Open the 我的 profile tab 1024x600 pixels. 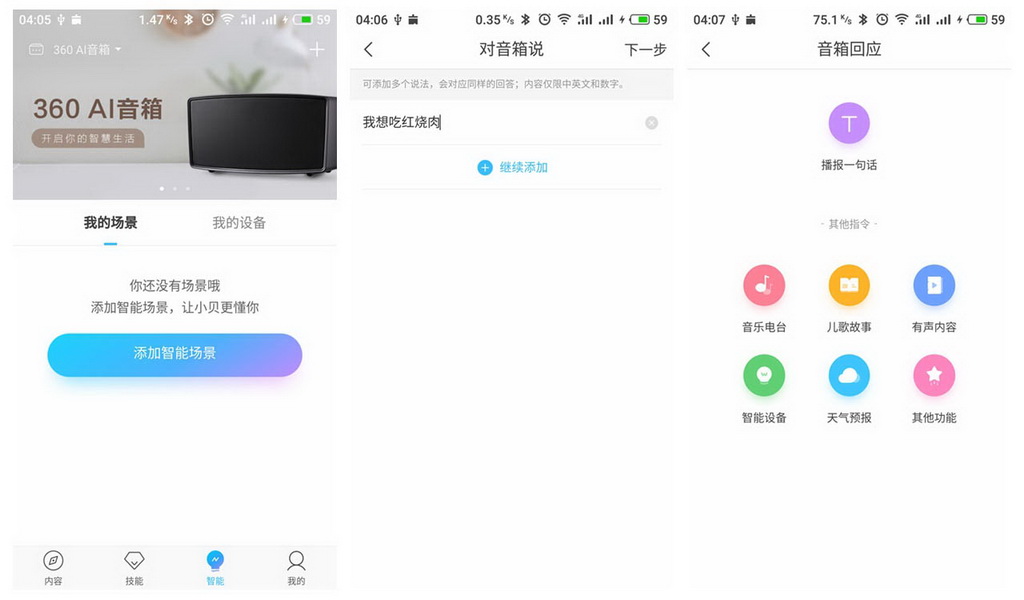[x=296, y=567]
